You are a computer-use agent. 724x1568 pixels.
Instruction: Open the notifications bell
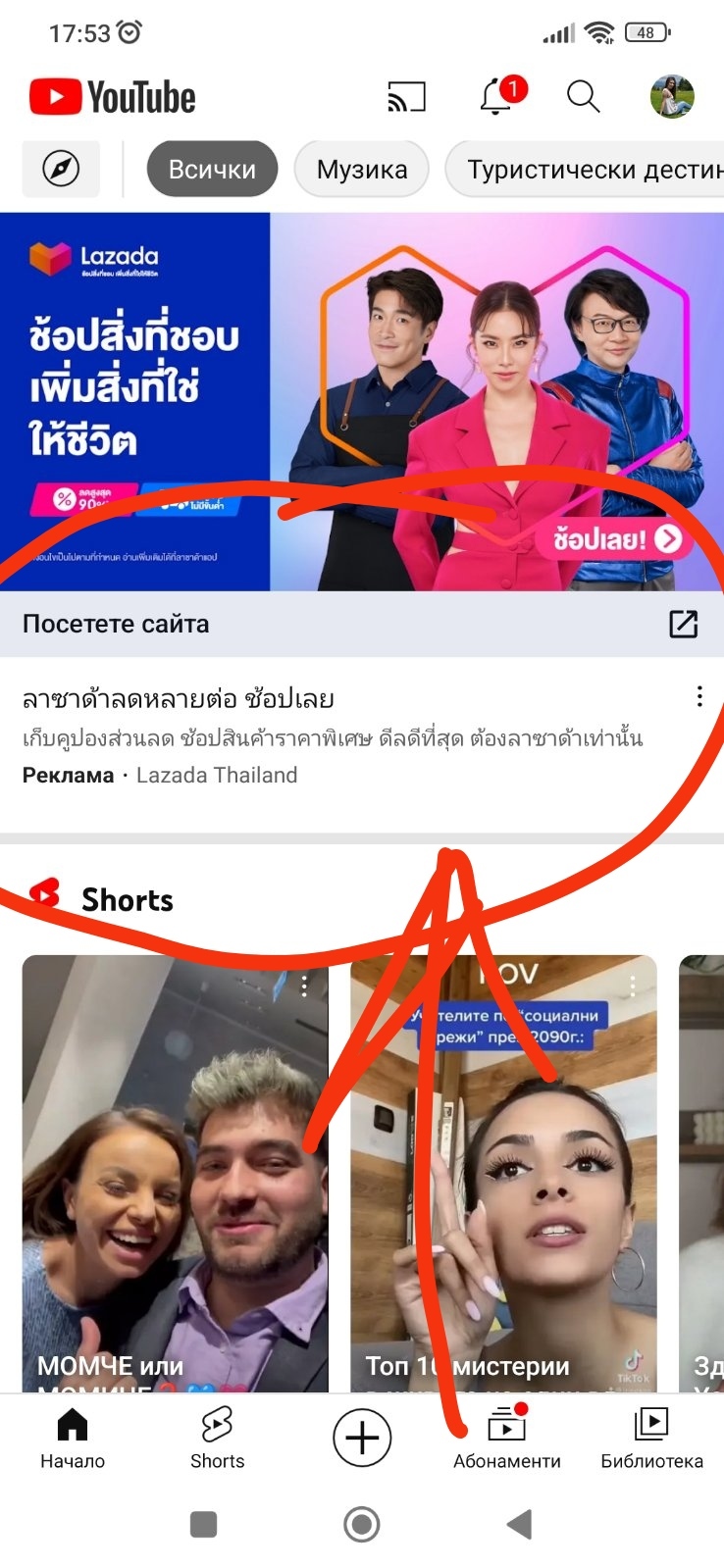(496, 97)
